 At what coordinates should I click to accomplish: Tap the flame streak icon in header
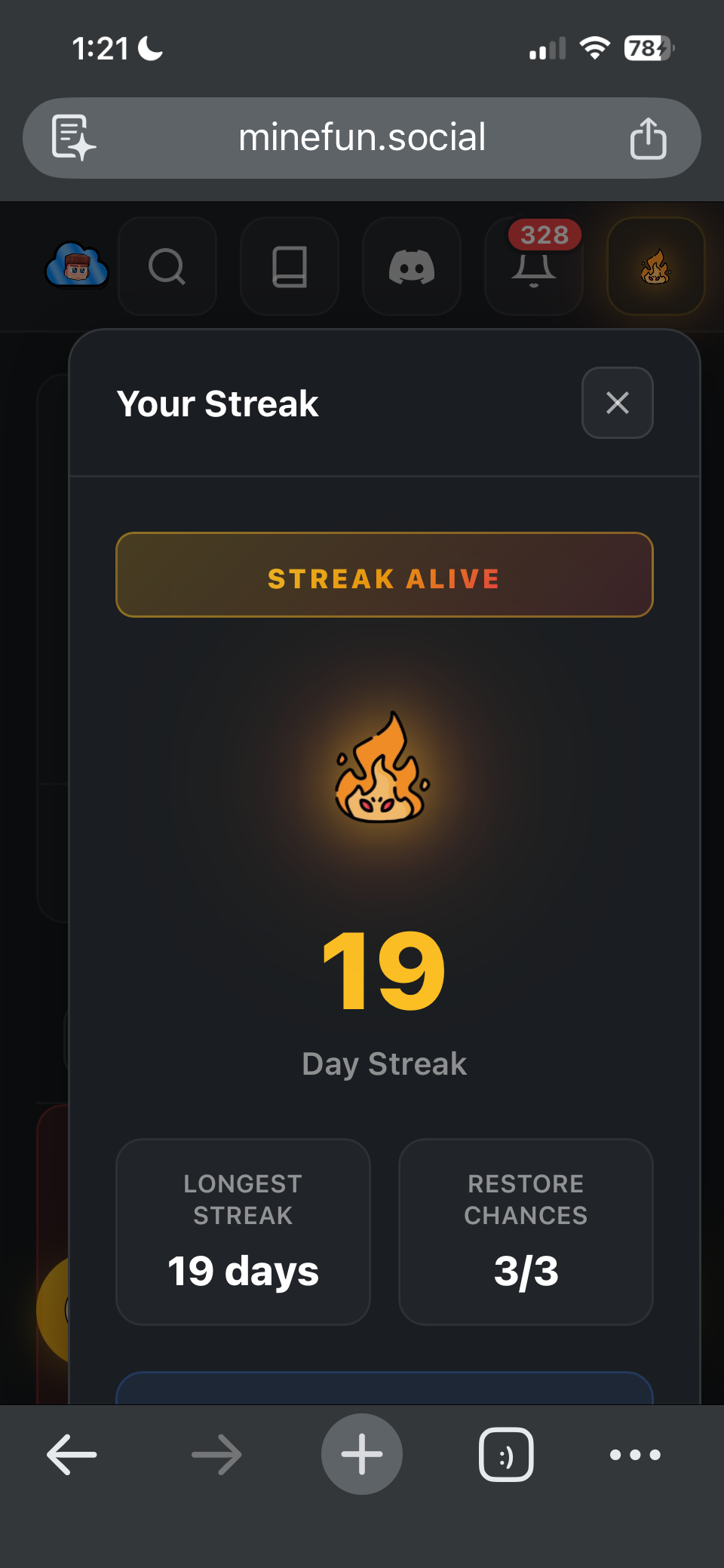click(655, 266)
